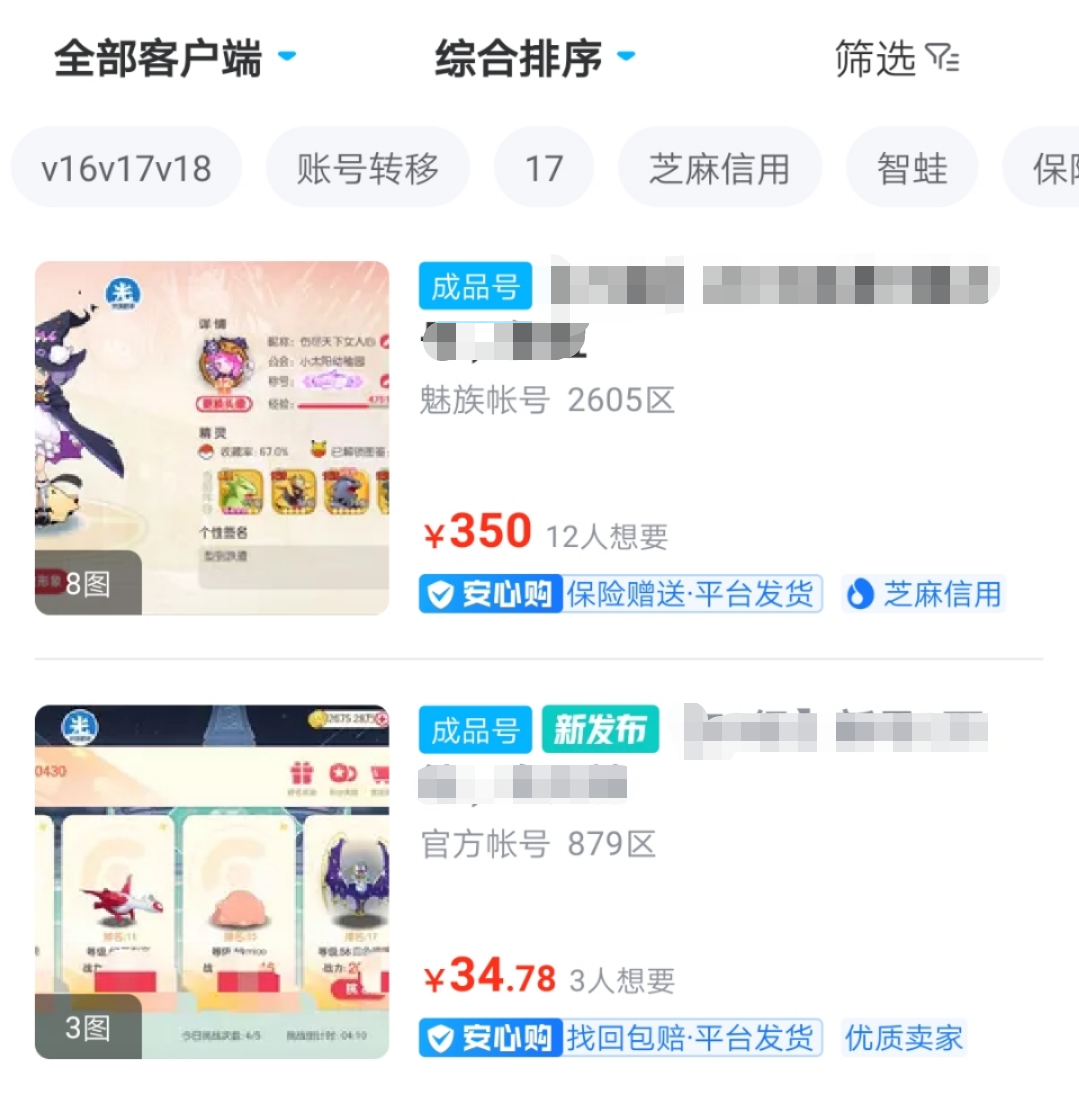Choose the 17 filter chip
The width and height of the screenshot is (1079, 1093).
point(544,168)
